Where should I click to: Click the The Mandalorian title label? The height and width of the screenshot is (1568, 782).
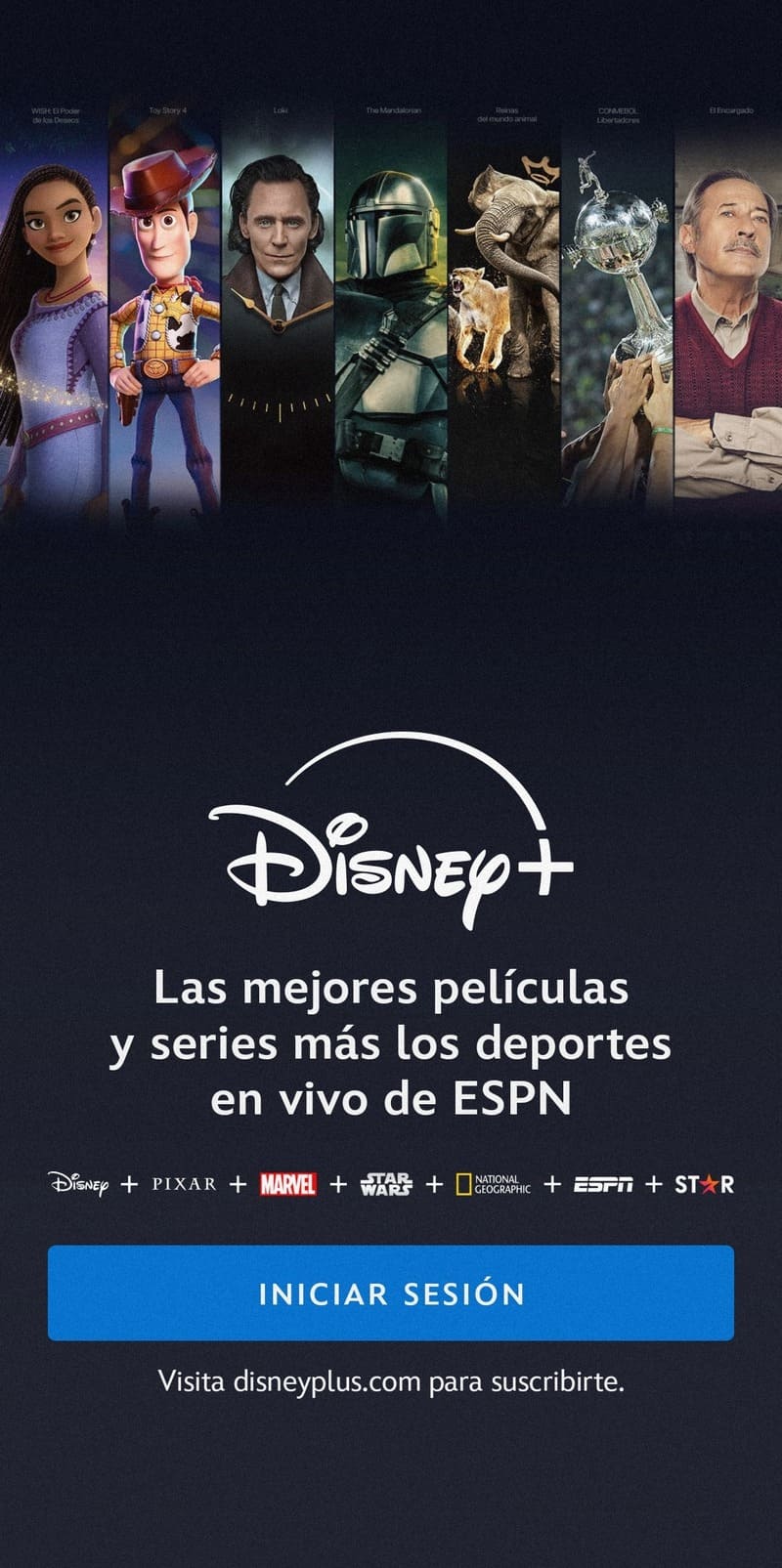(394, 111)
